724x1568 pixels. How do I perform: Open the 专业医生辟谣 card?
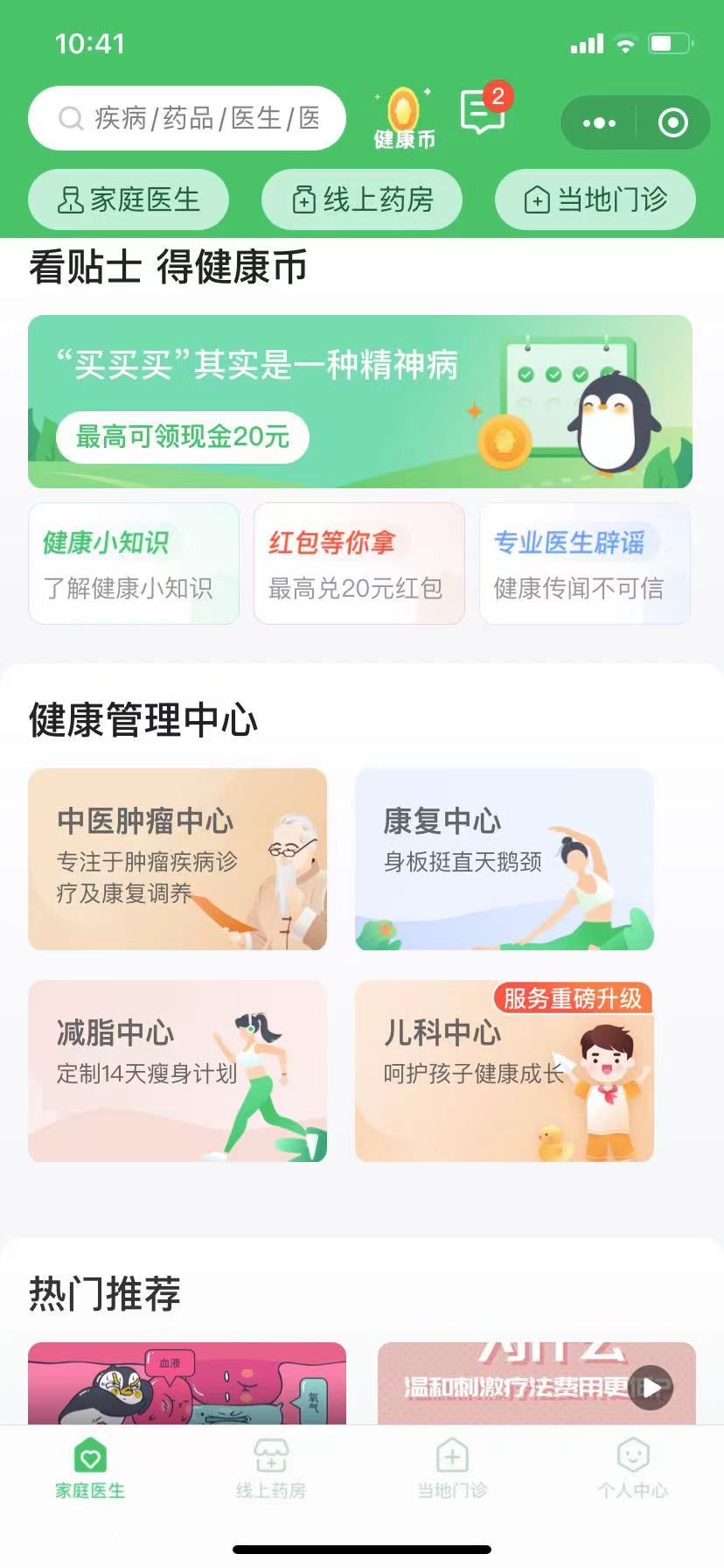[585, 563]
